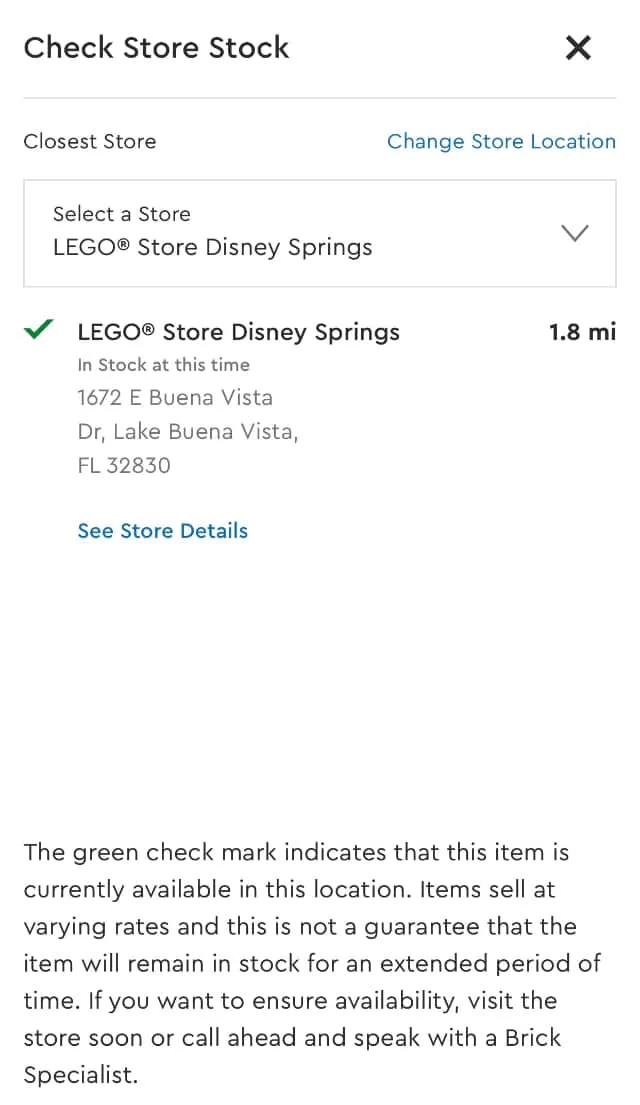Image resolution: width=640 pixels, height=1105 pixels.
Task: Open See Store Details link
Action: coord(163,531)
